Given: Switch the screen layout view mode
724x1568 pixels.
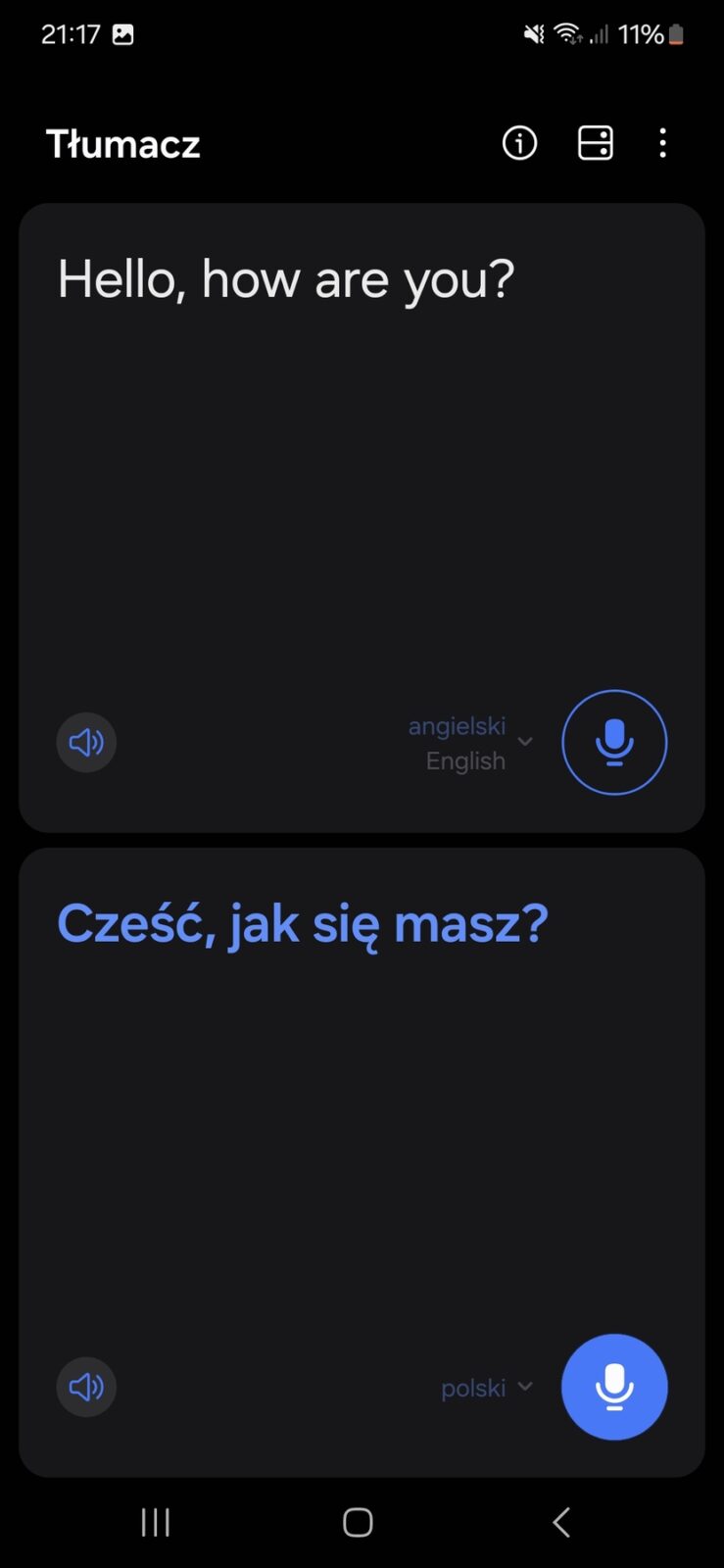Looking at the screenshot, I should click(596, 143).
